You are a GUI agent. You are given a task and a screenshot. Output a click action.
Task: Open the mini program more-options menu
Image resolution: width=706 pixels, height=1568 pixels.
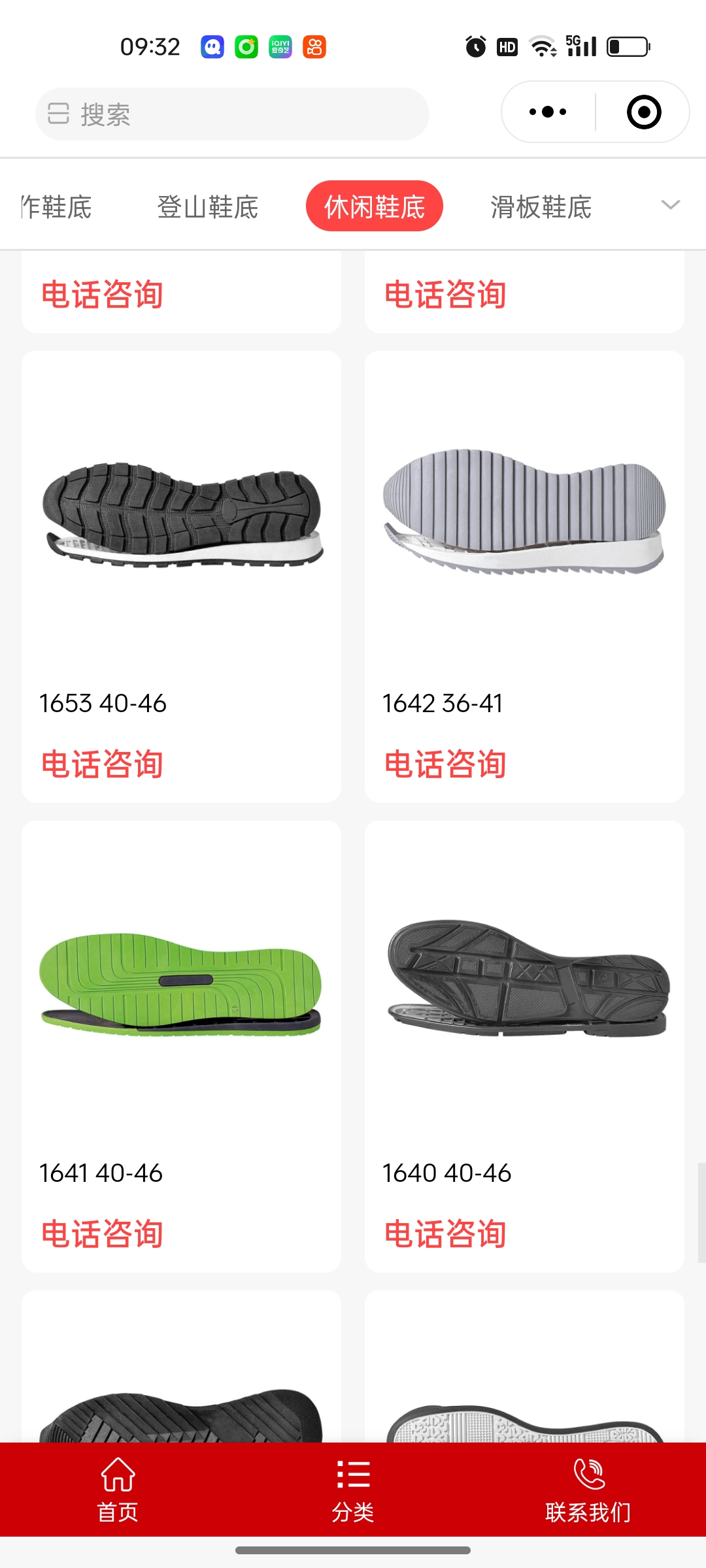(548, 112)
